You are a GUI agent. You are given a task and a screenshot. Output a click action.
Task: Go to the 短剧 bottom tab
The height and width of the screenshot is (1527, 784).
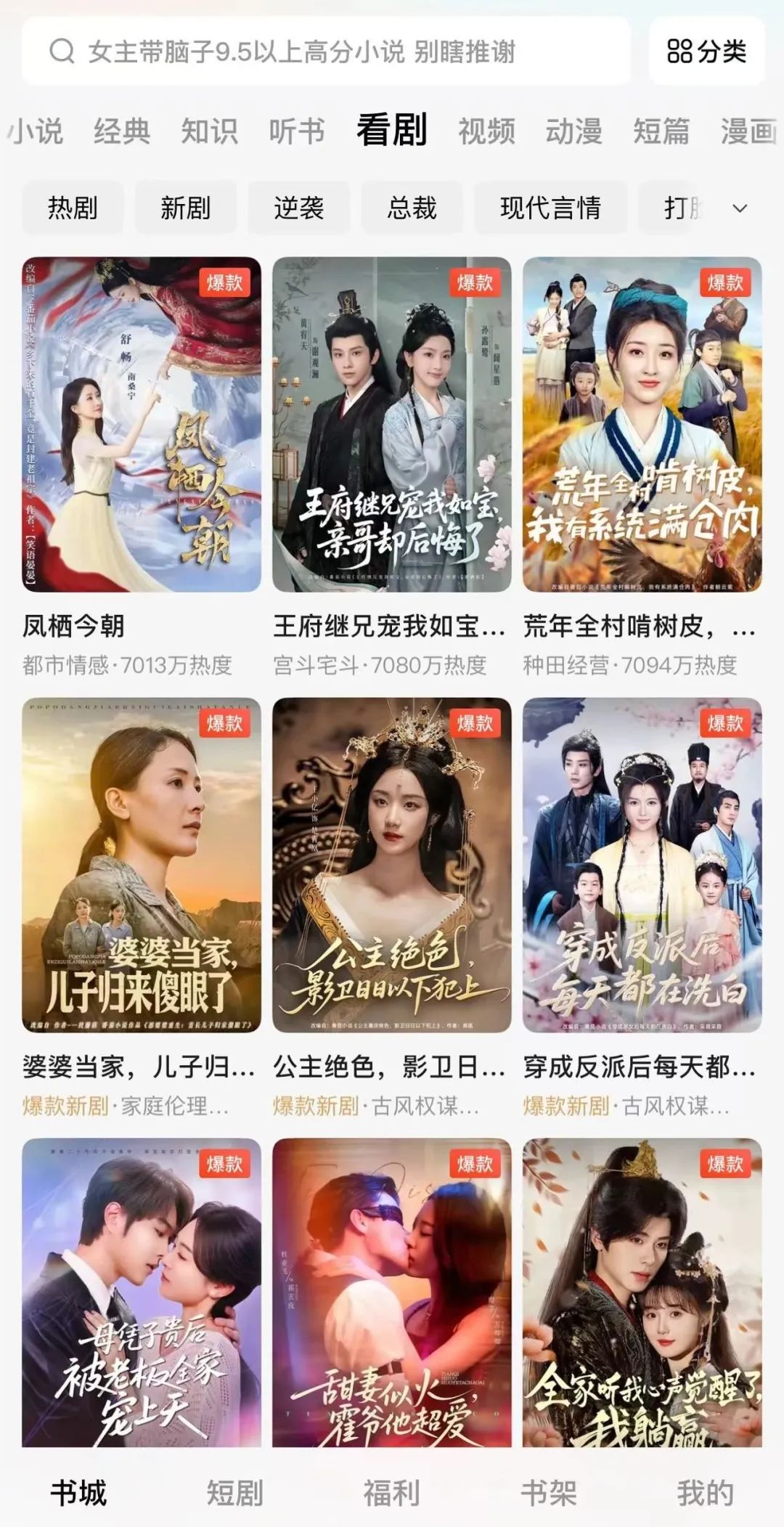click(234, 1493)
